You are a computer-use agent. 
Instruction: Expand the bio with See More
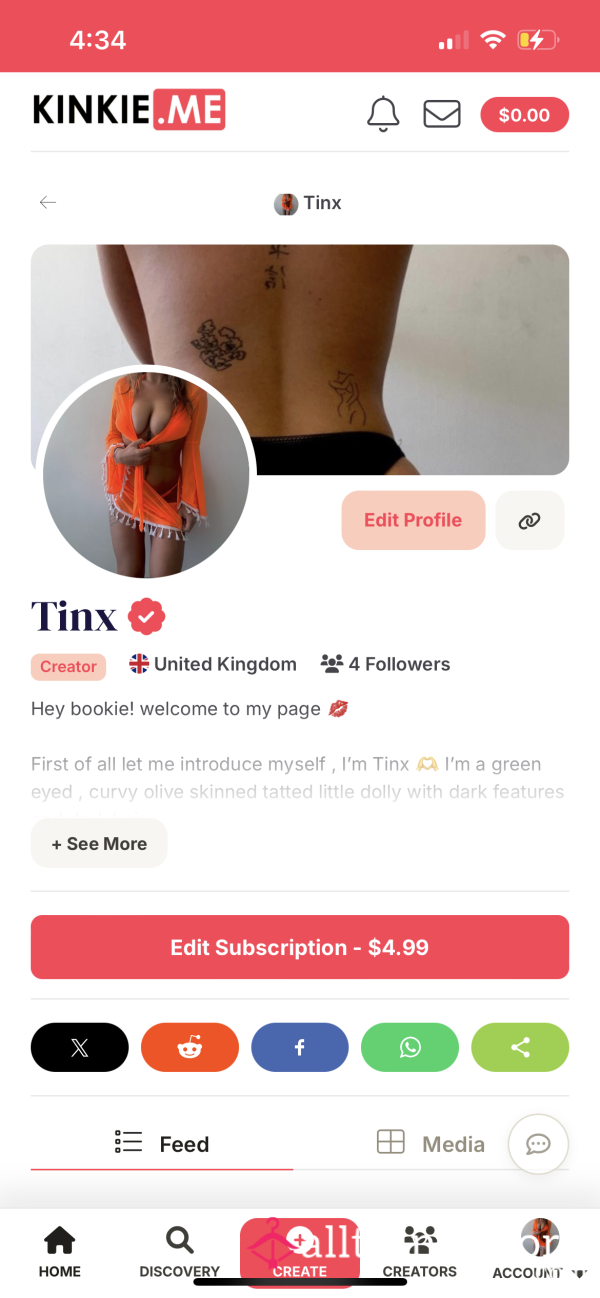[99, 844]
